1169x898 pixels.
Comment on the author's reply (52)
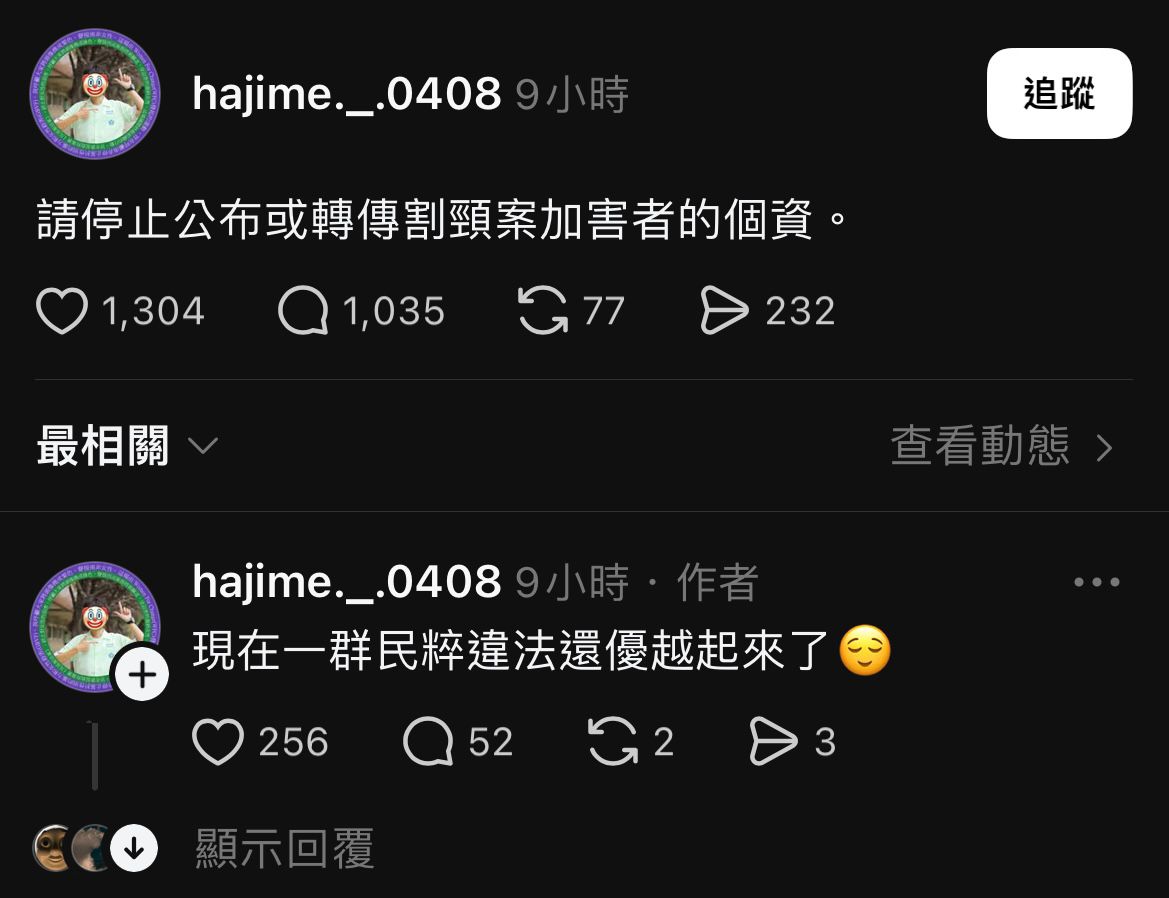[x=428, y=742]
